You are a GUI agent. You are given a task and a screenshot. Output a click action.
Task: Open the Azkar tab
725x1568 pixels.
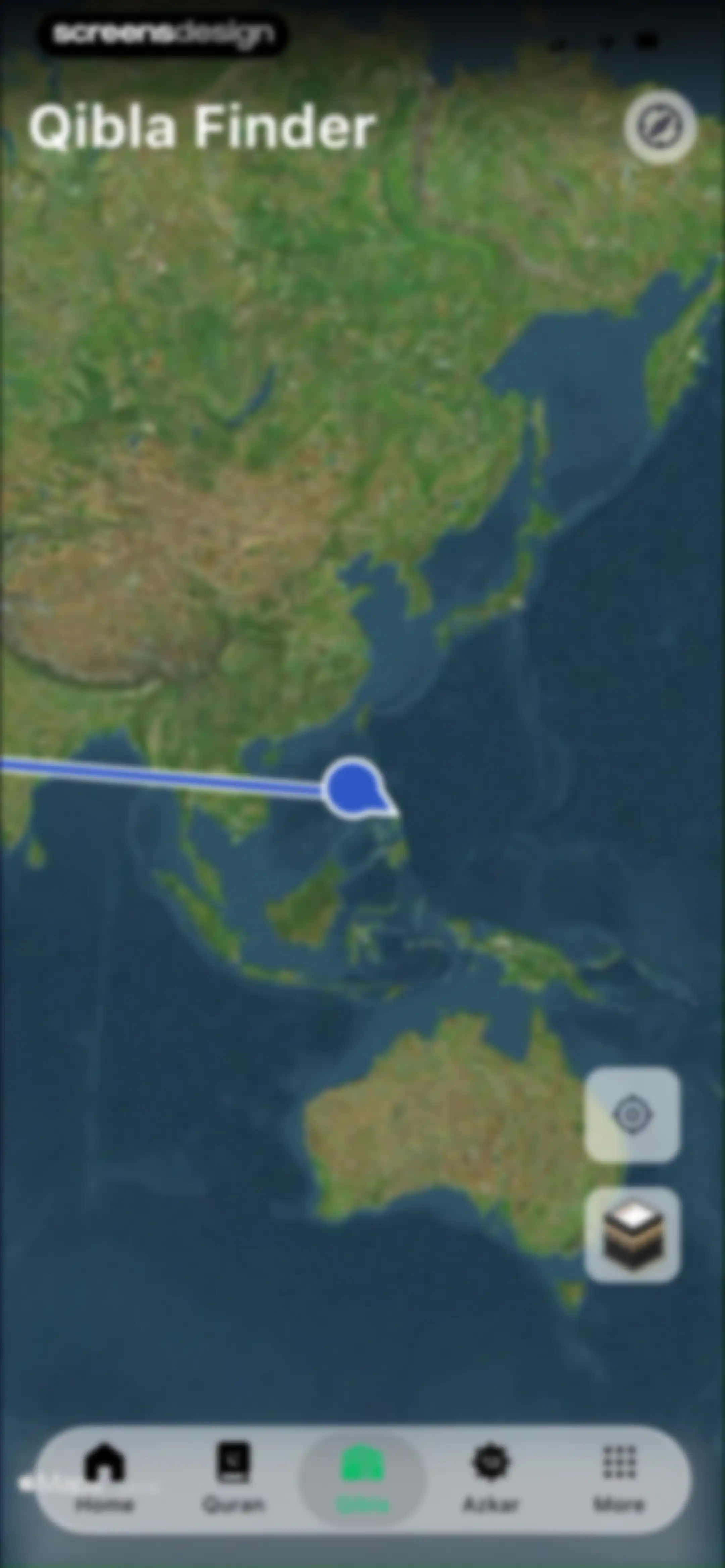tap(491, 1478)
